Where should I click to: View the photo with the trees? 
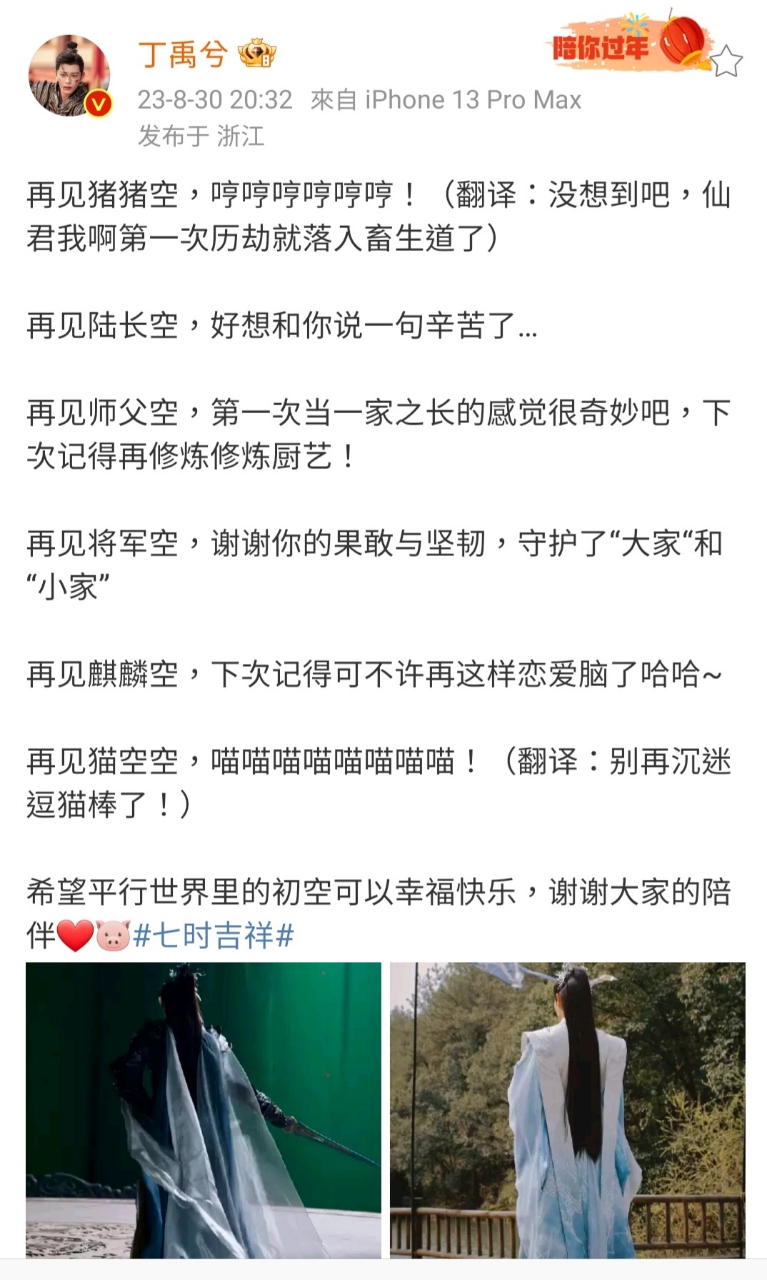point(567,1110)
